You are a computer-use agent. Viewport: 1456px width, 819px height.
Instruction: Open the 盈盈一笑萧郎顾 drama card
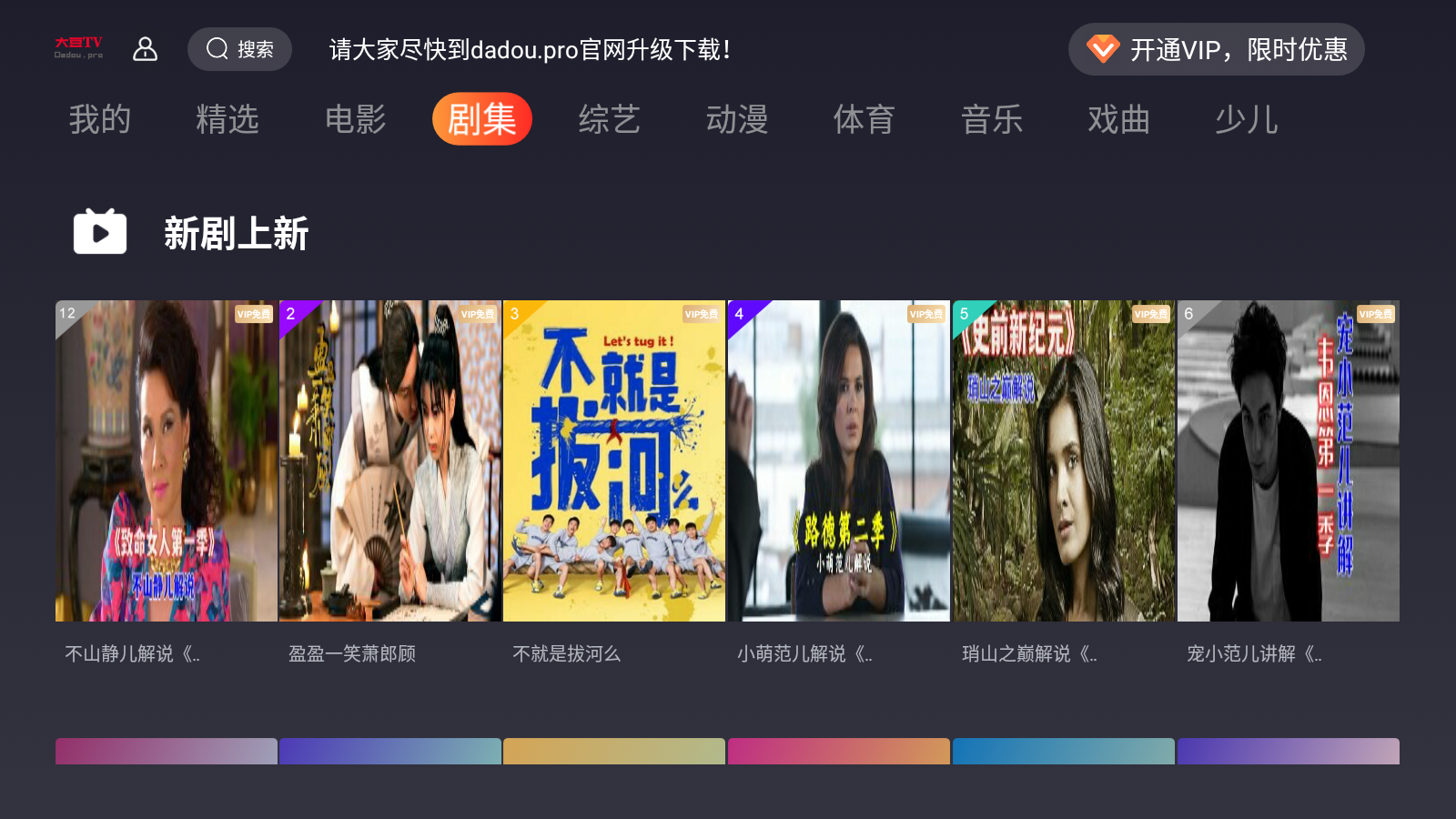tap(390, 461)
